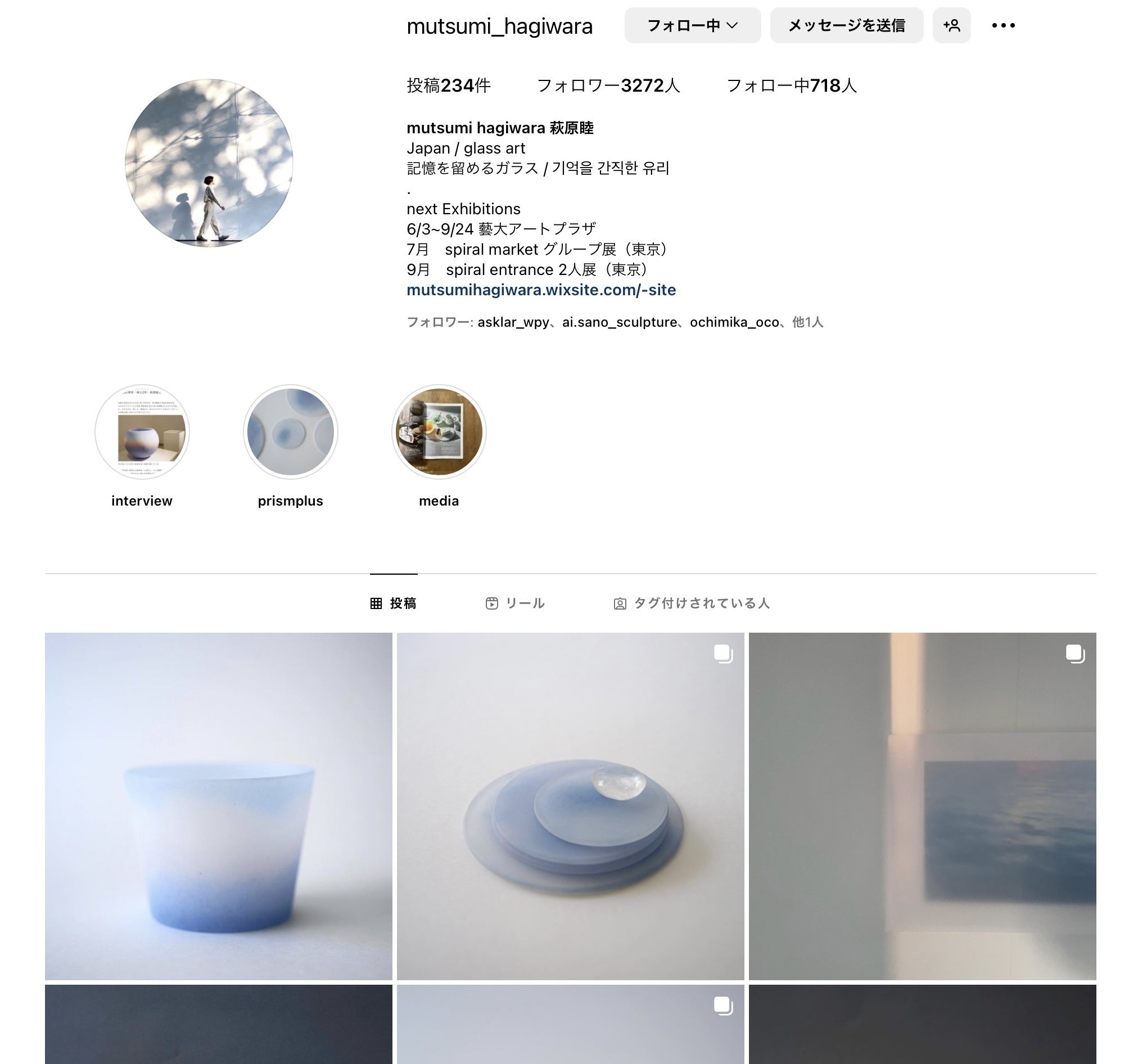Tap メッセージを送信 to send a message
1138x1064 pixels.
[846, 25]
